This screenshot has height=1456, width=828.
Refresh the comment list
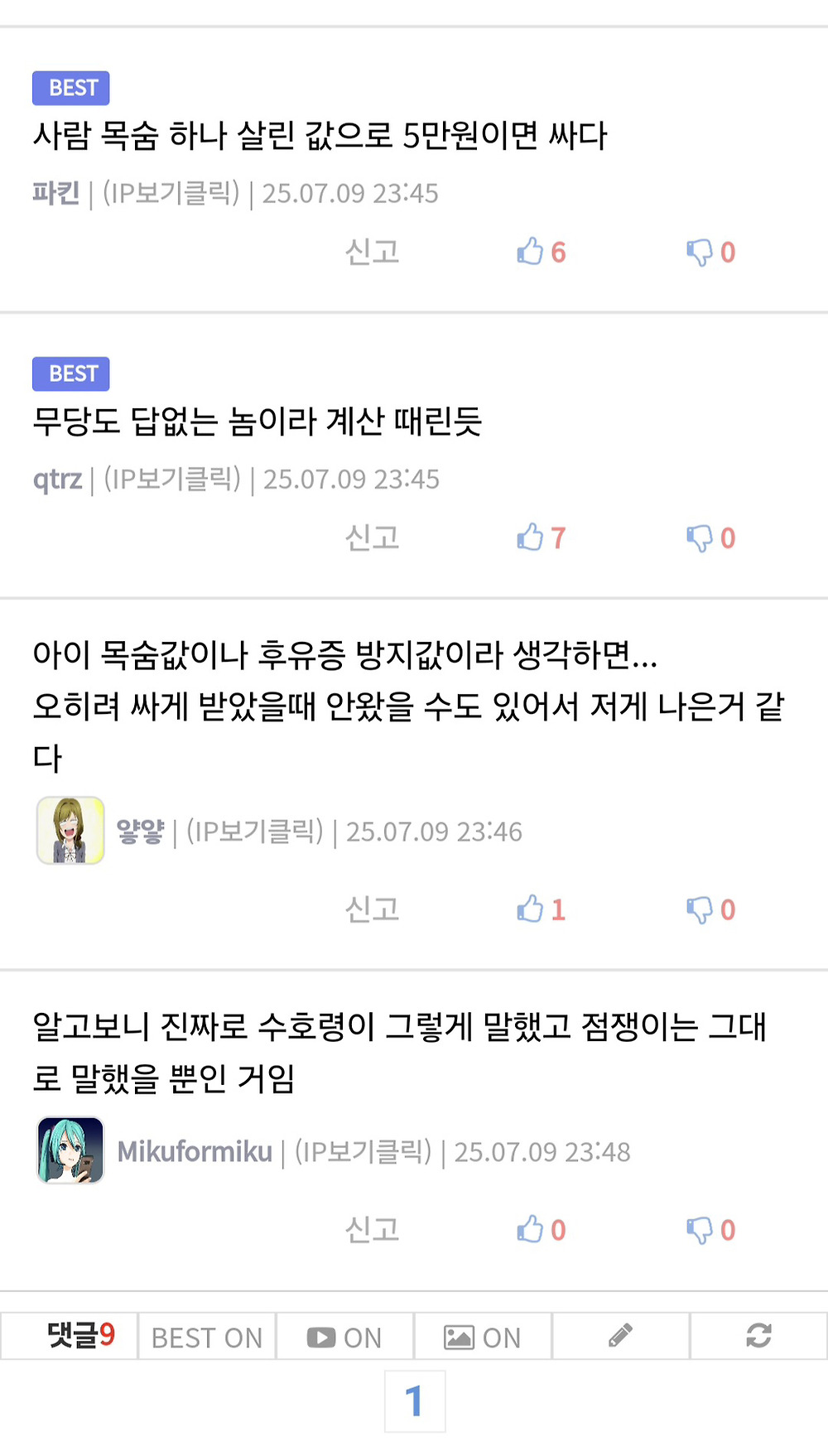click(758, 1335)
